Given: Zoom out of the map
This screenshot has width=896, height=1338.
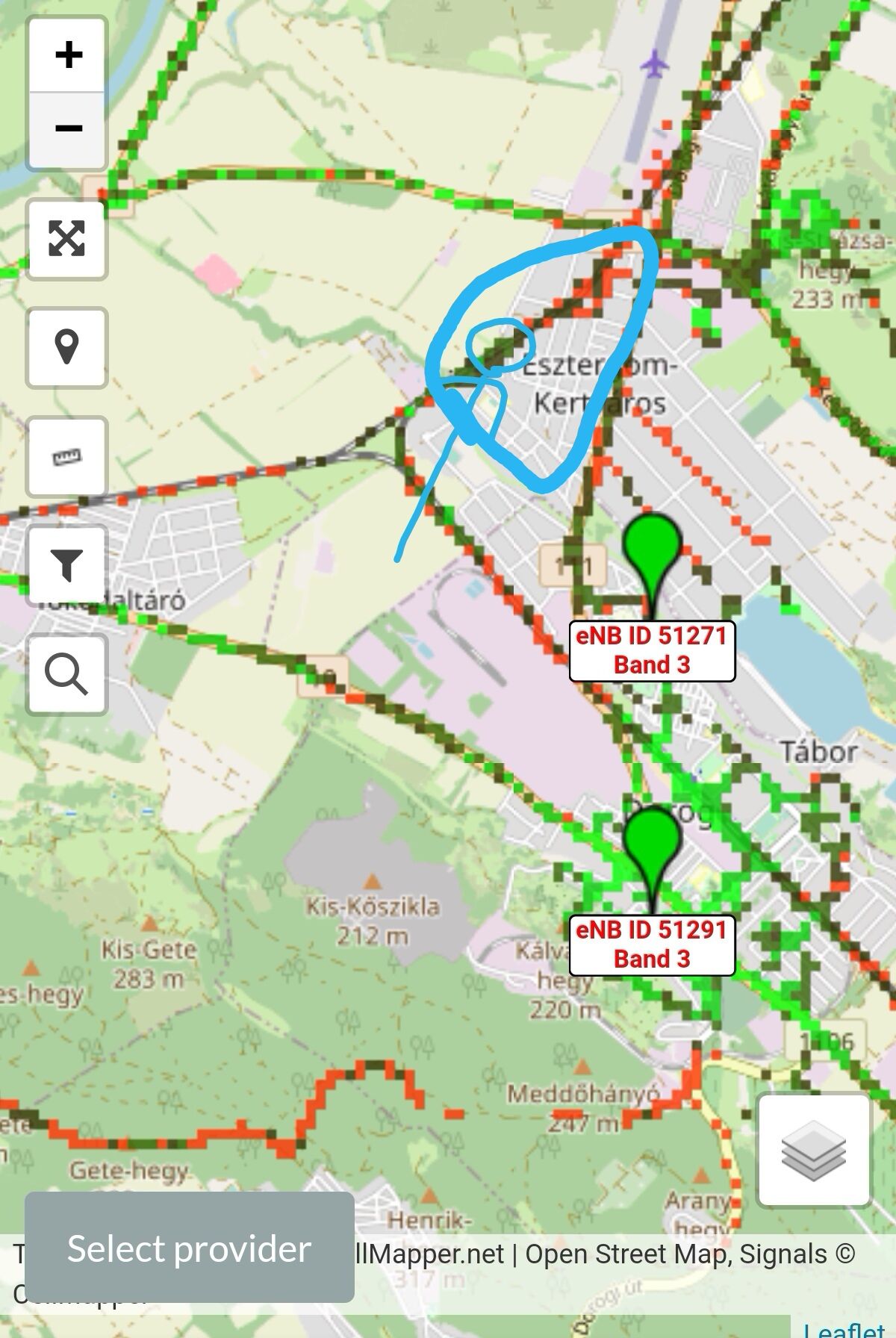Looking at the screenshot, I should click(x=68, y=129).
